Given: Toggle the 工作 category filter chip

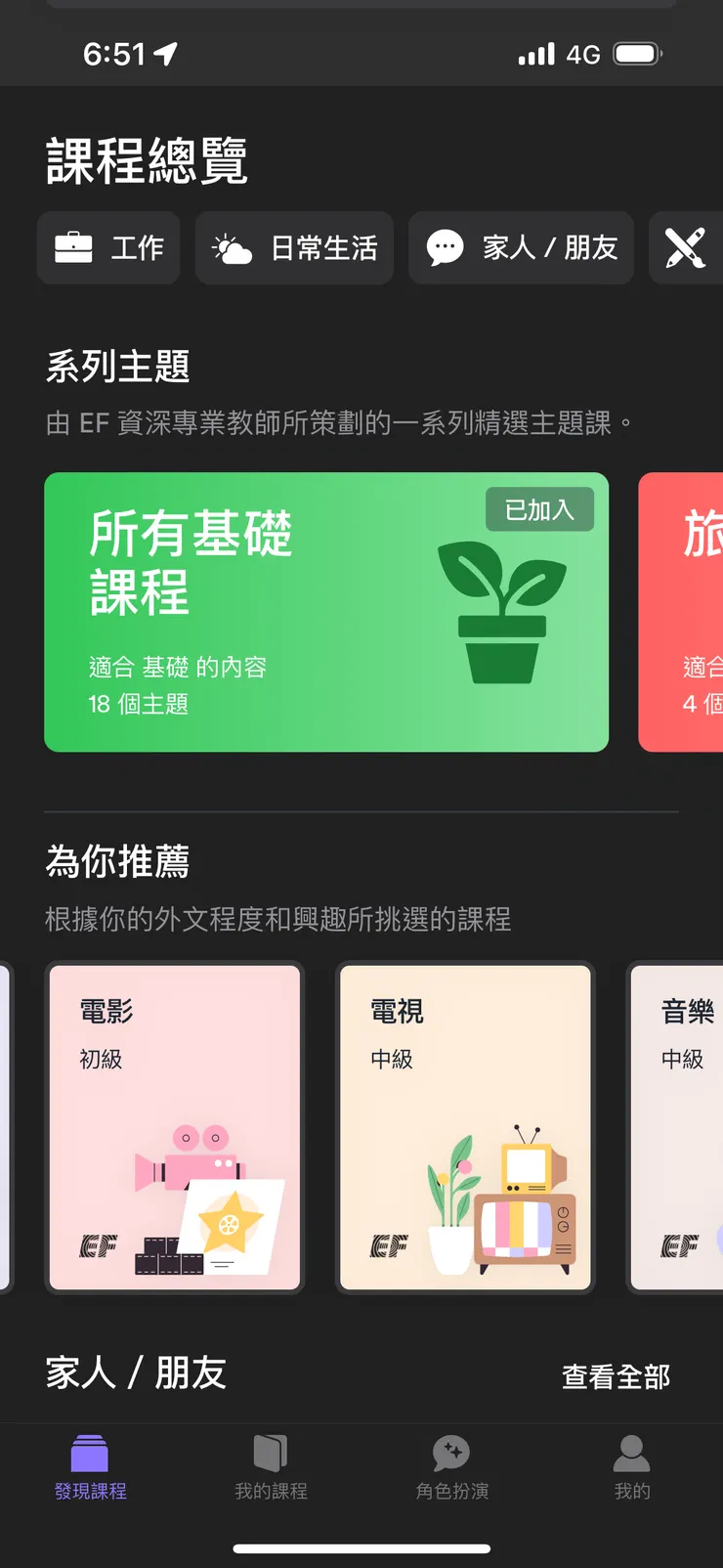Looking at the screenshot, I should click(108, 248).
